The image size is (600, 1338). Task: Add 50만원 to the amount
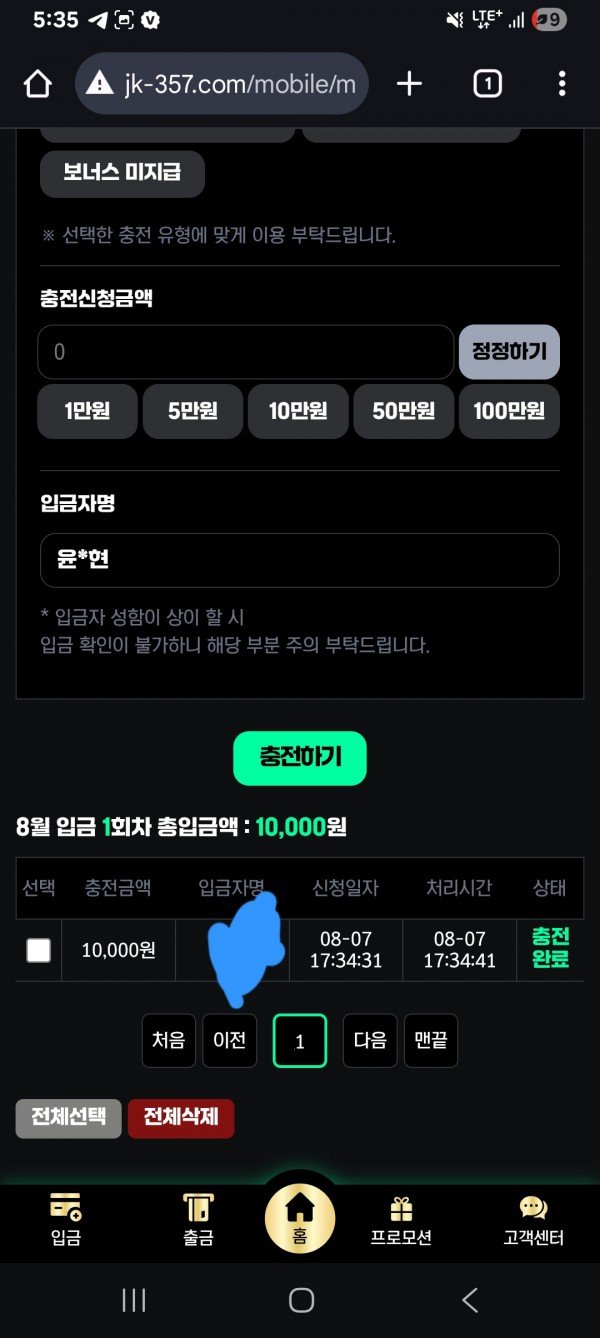[403, 411]
